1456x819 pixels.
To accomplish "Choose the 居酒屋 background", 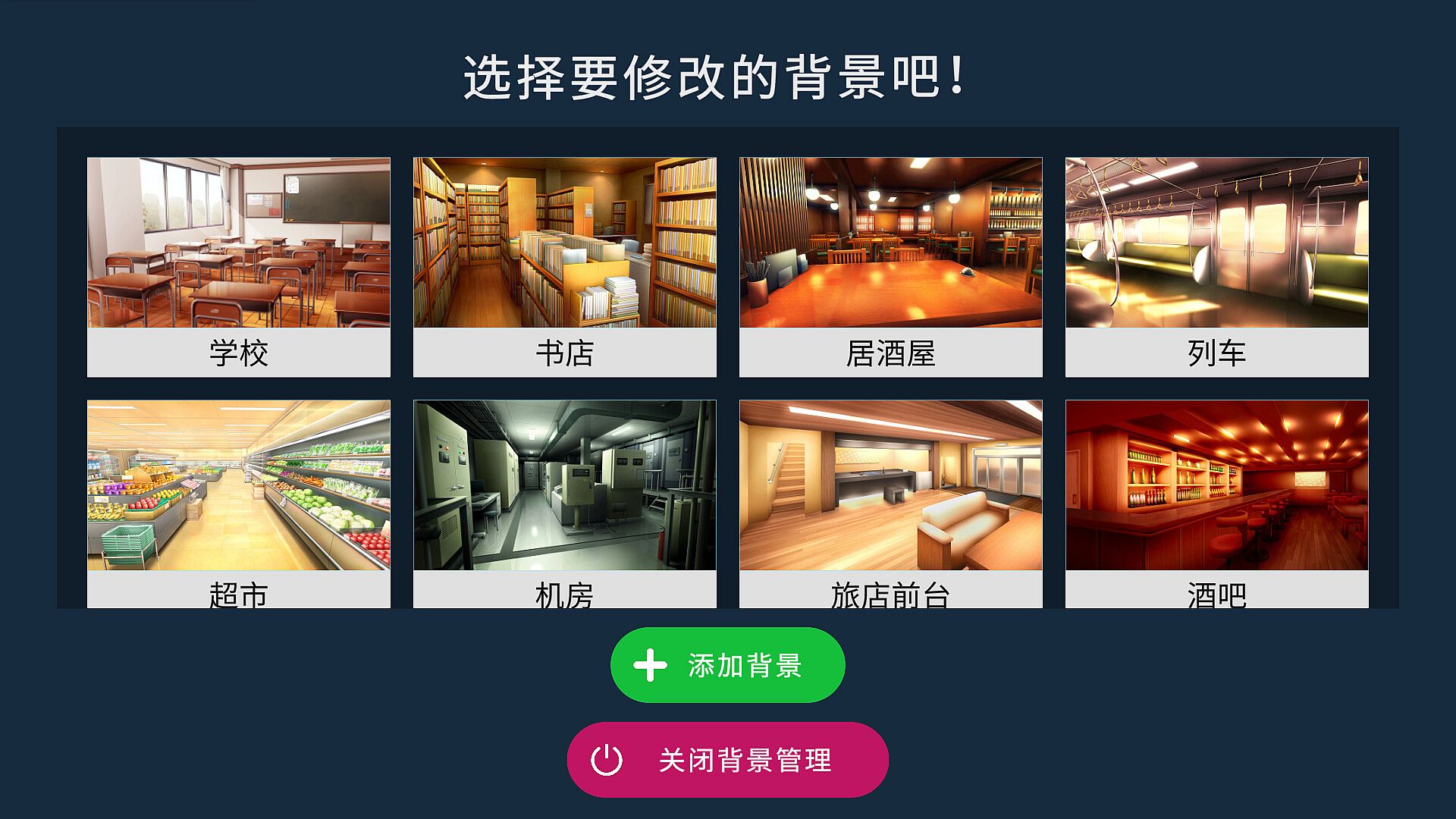I will 890,266.
